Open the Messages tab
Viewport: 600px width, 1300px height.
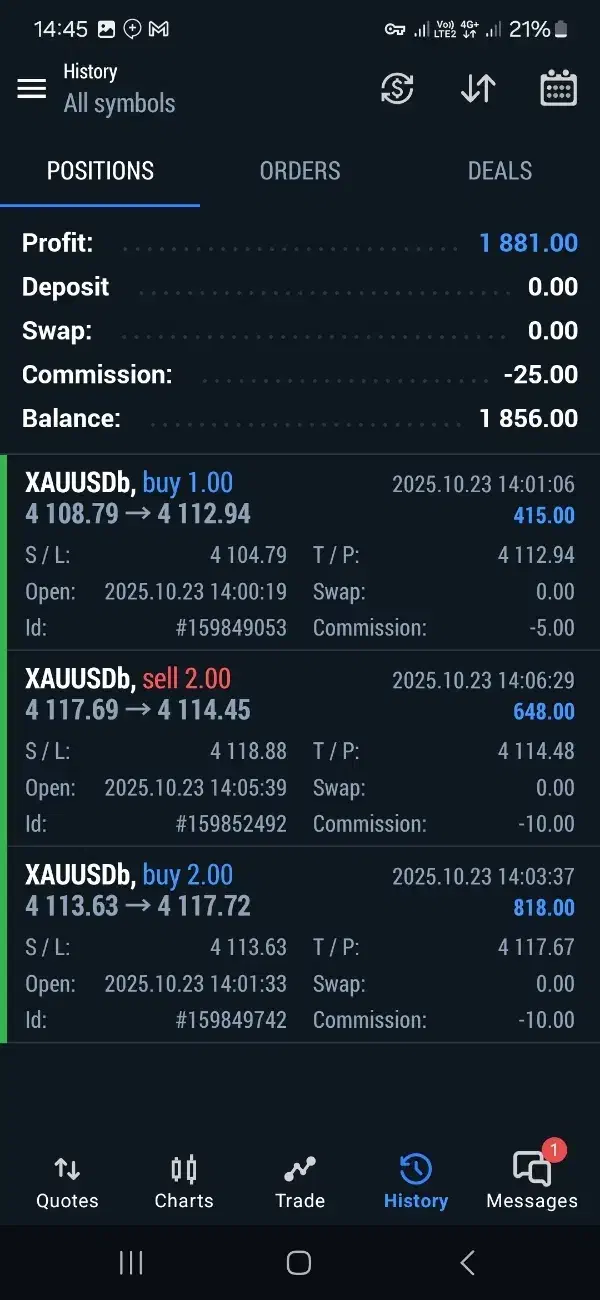click(532, 1182)
